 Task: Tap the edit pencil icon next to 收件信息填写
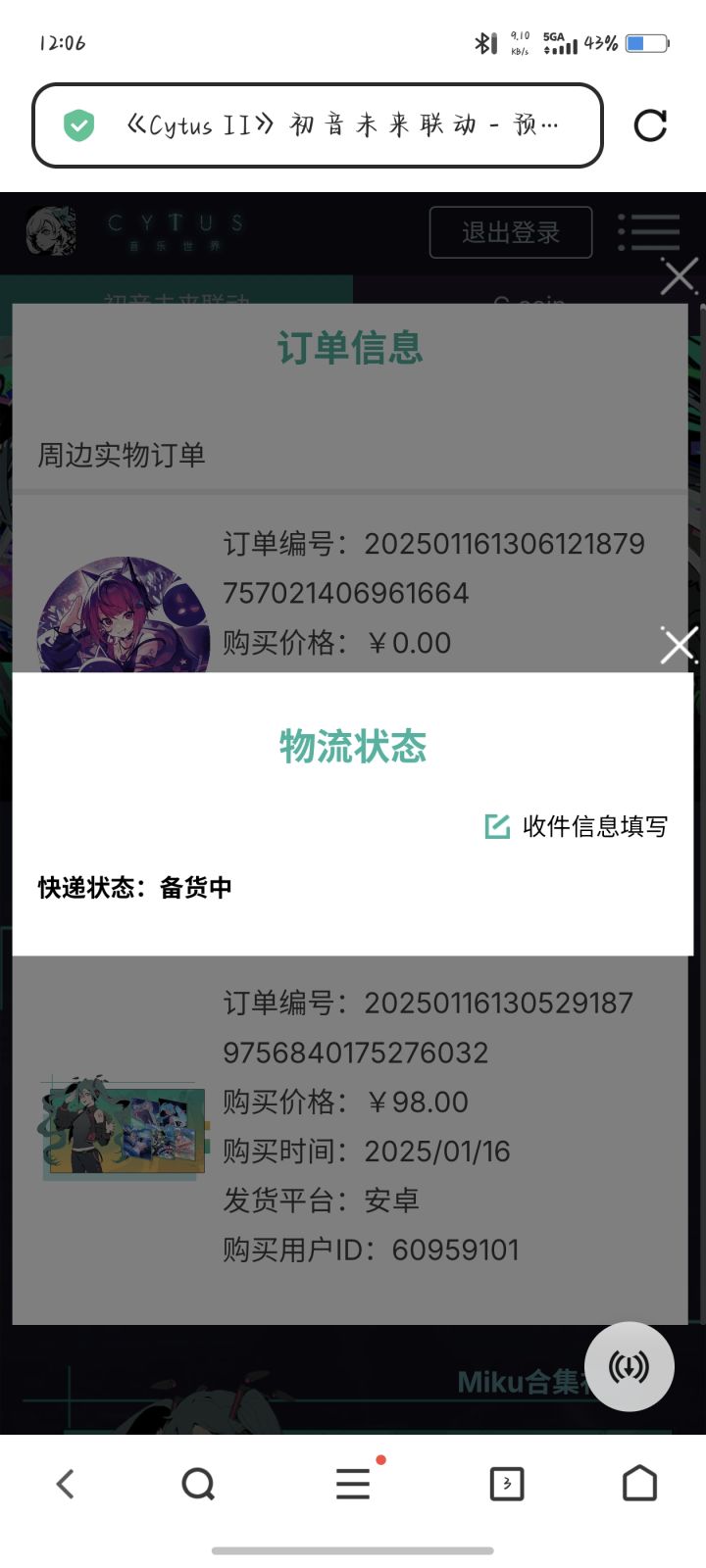coord(497,826)
